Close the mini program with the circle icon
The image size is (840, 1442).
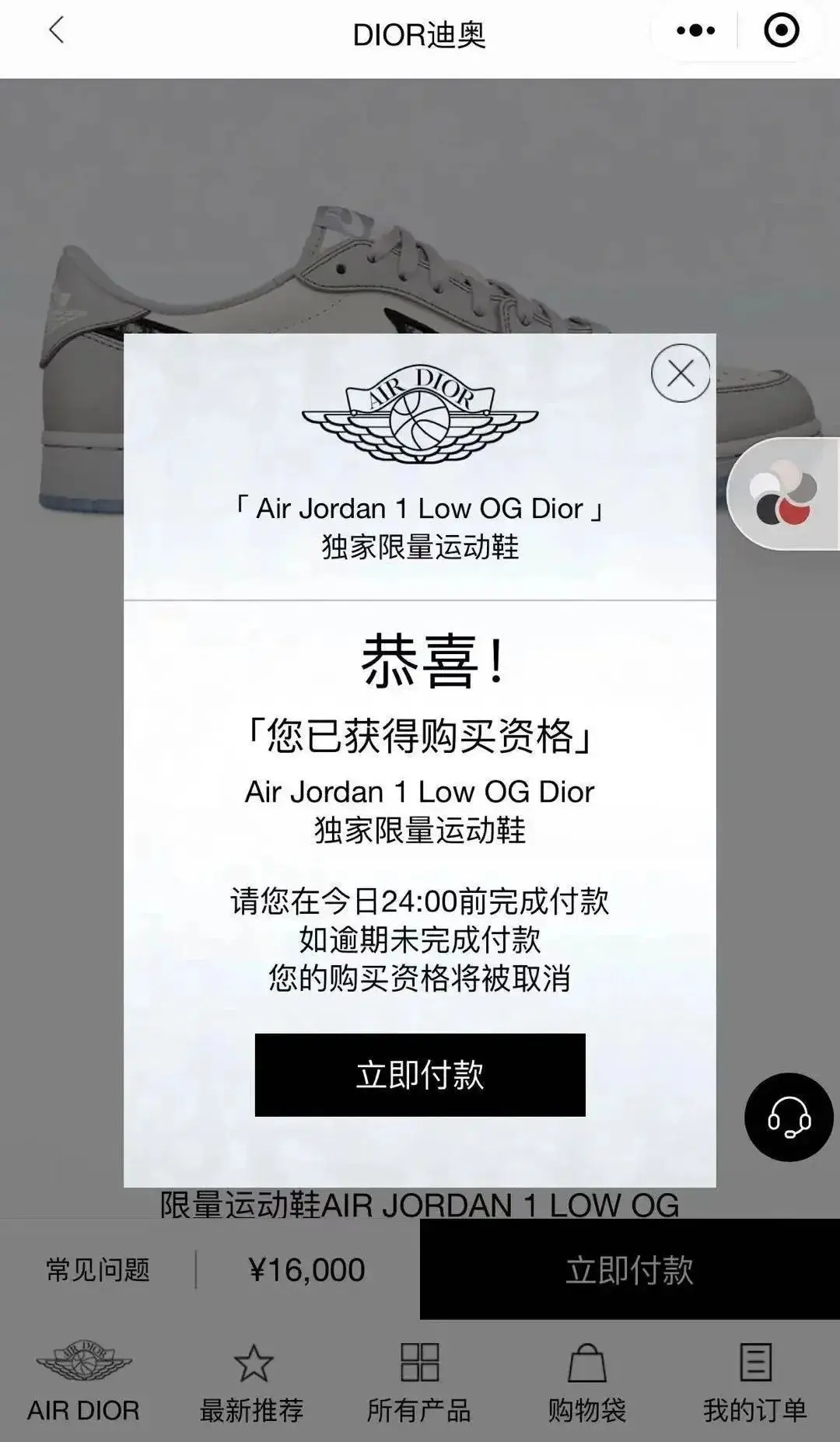[781, 31]
